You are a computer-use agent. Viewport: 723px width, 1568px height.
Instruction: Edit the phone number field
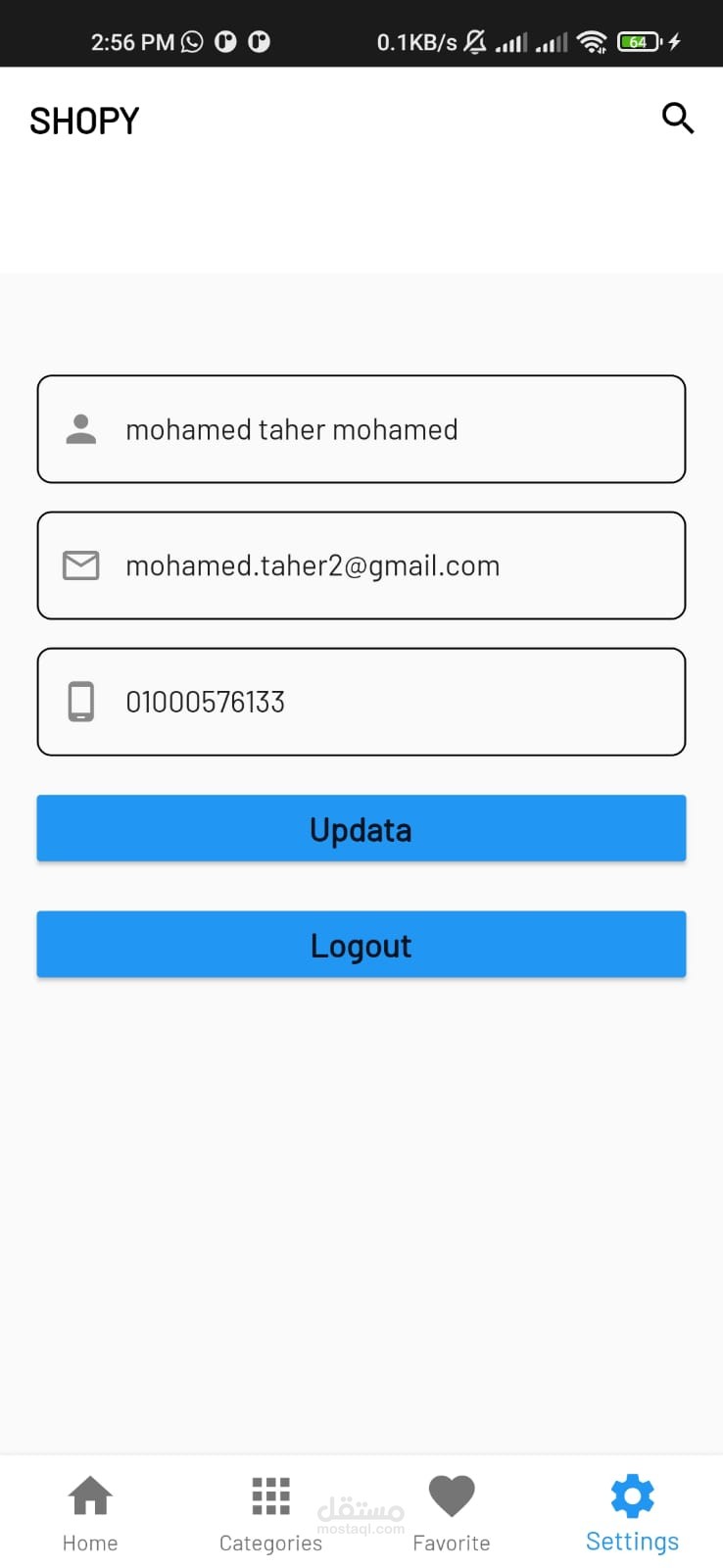pos(361,702)
